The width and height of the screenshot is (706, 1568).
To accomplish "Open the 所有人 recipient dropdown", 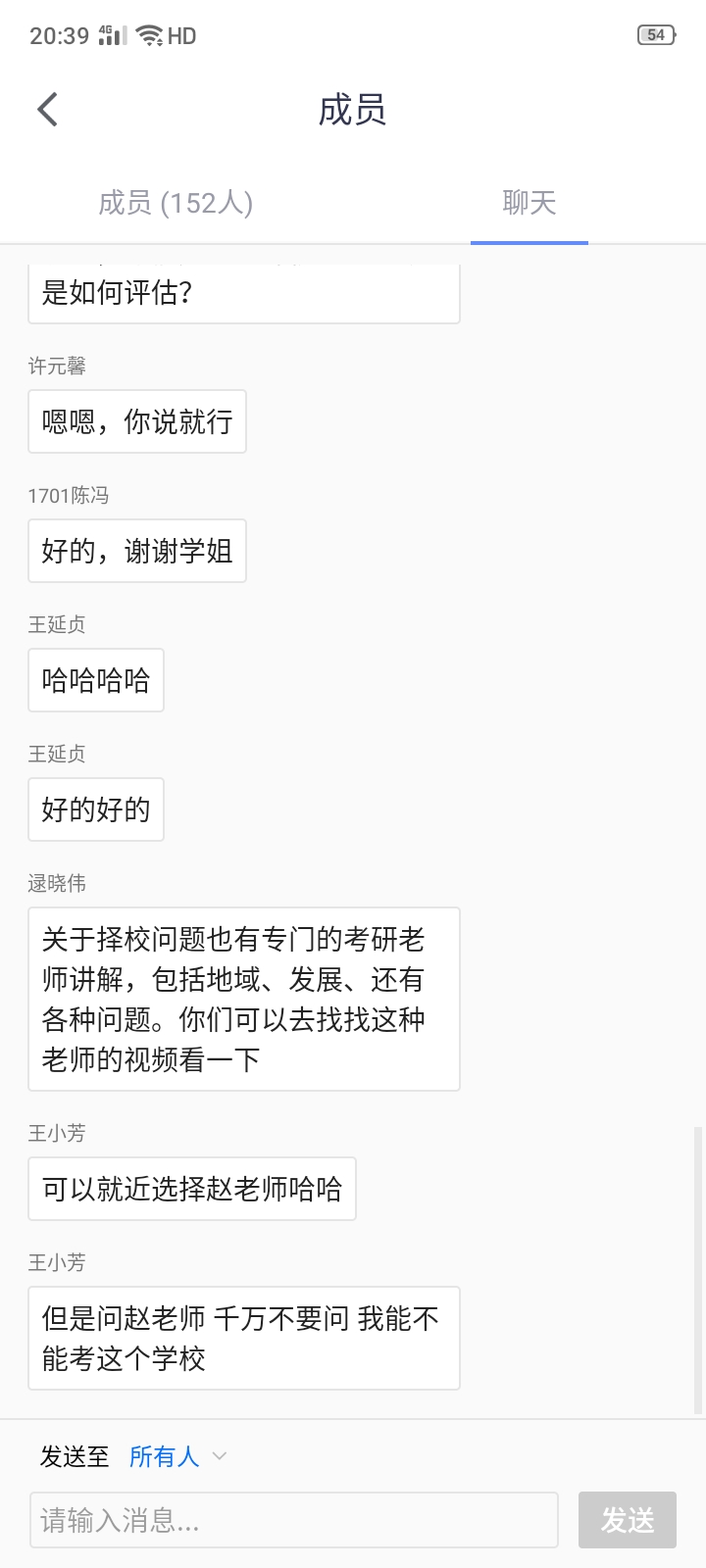I will click(177, 1456).
